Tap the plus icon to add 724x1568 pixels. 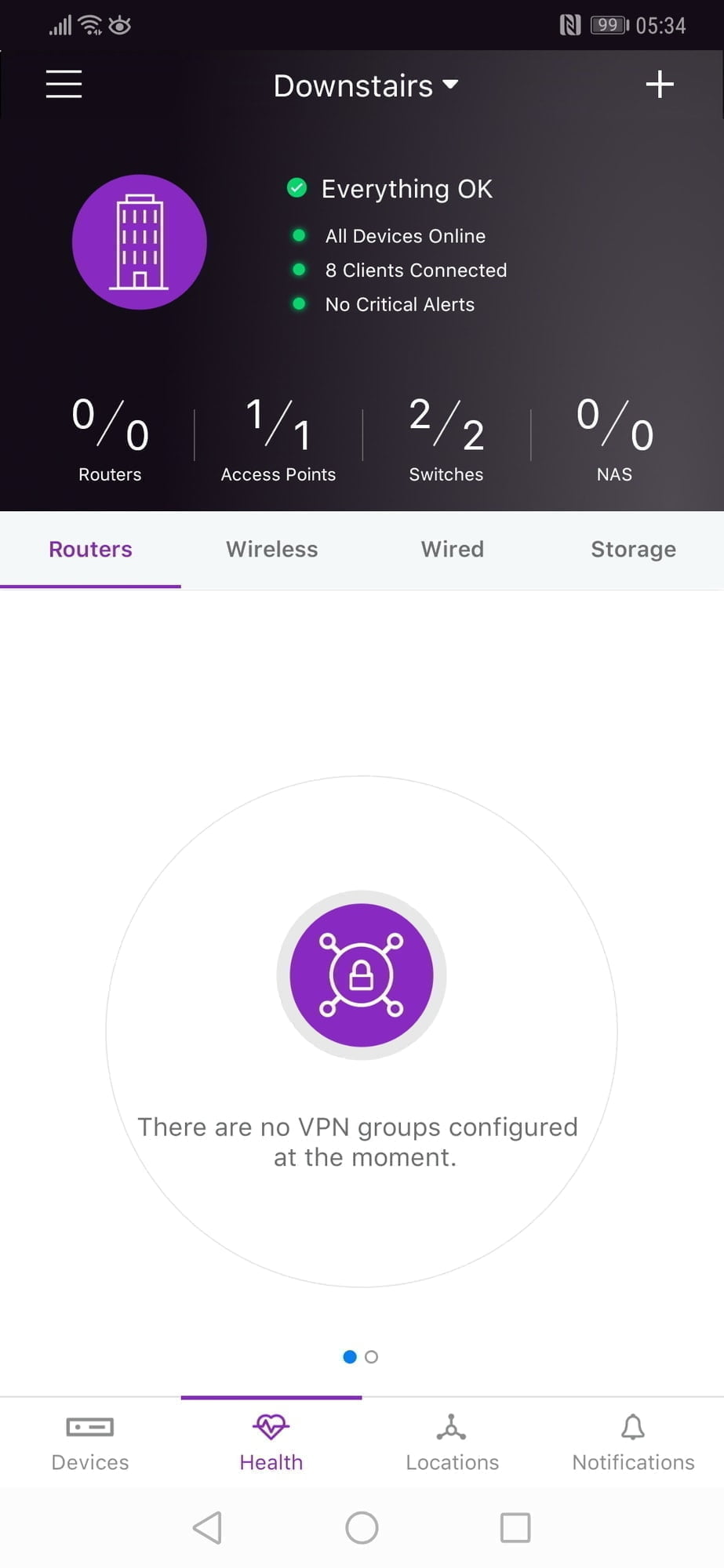(659, 84)
